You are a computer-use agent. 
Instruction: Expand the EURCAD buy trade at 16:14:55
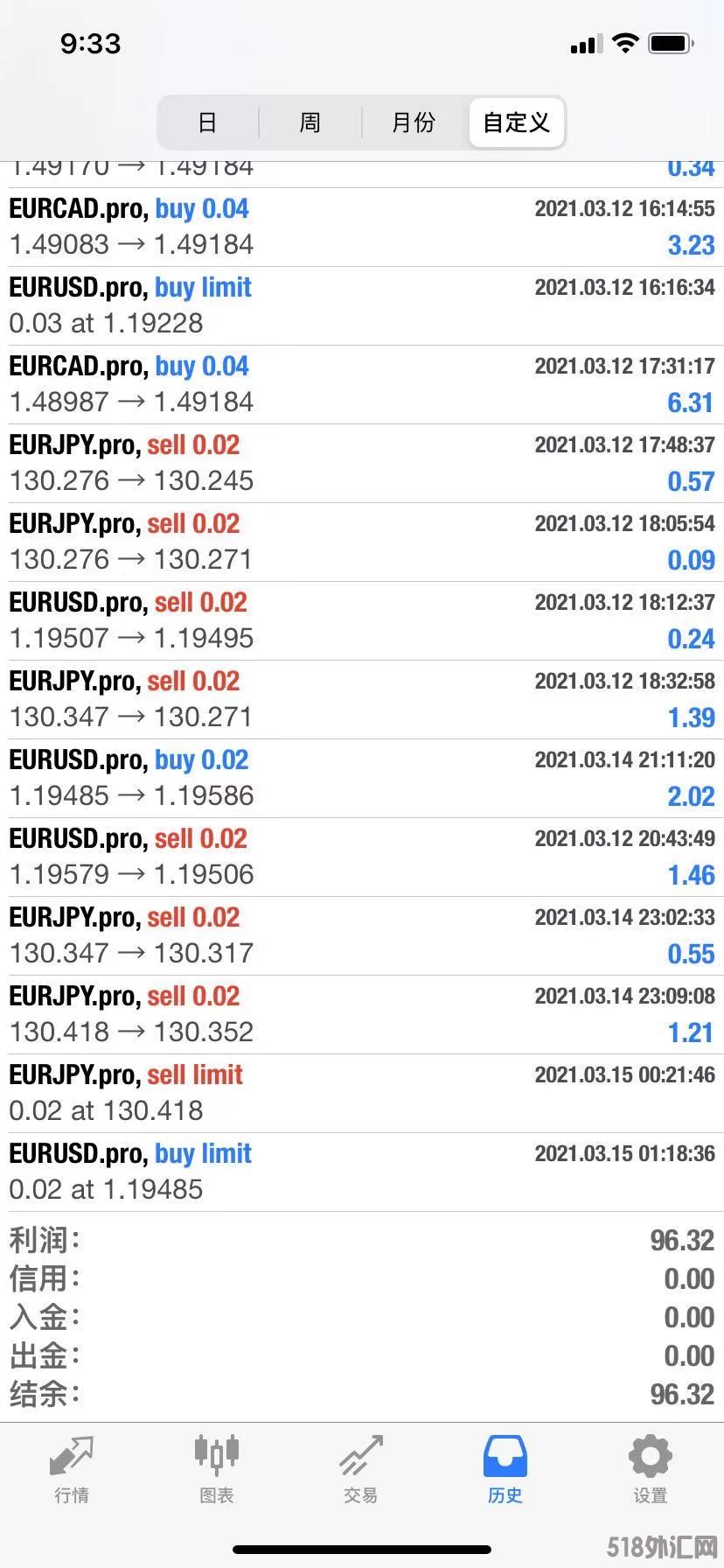(x=362, y=227)
